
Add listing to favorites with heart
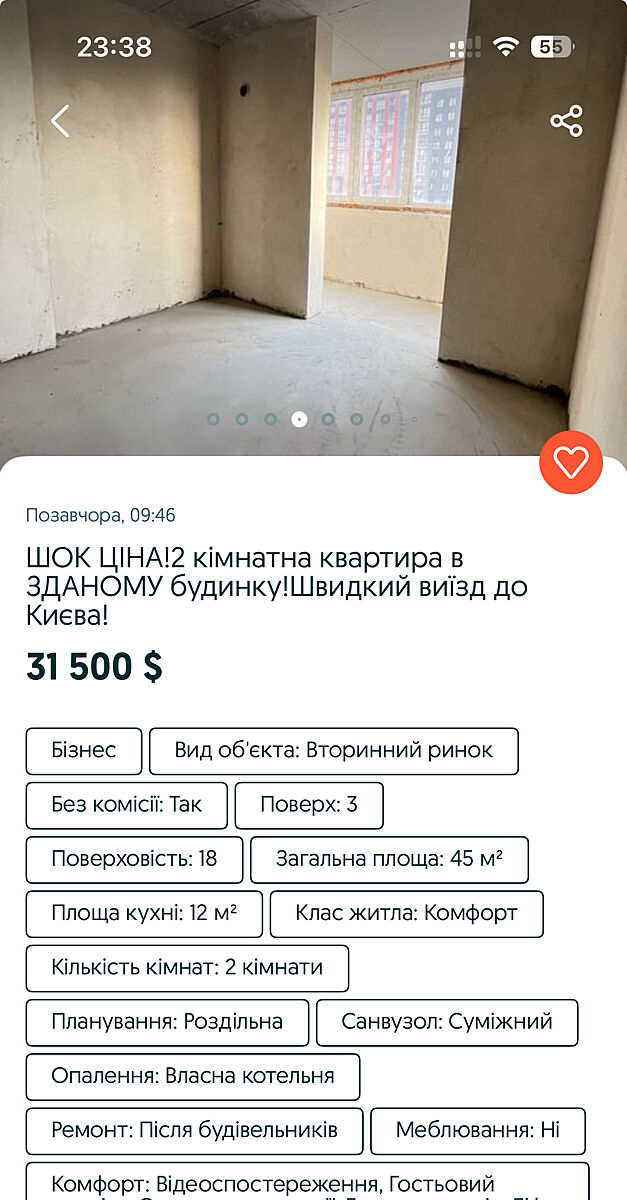(571, 462)
